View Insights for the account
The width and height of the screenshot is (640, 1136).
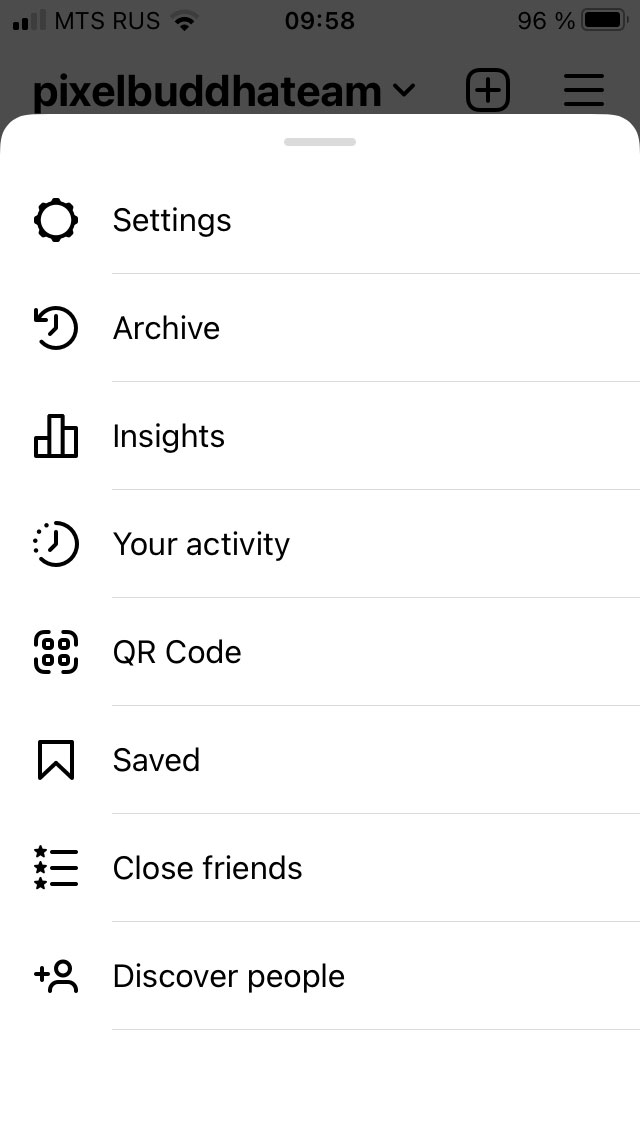pyautogui.click(x=320, y=436)
